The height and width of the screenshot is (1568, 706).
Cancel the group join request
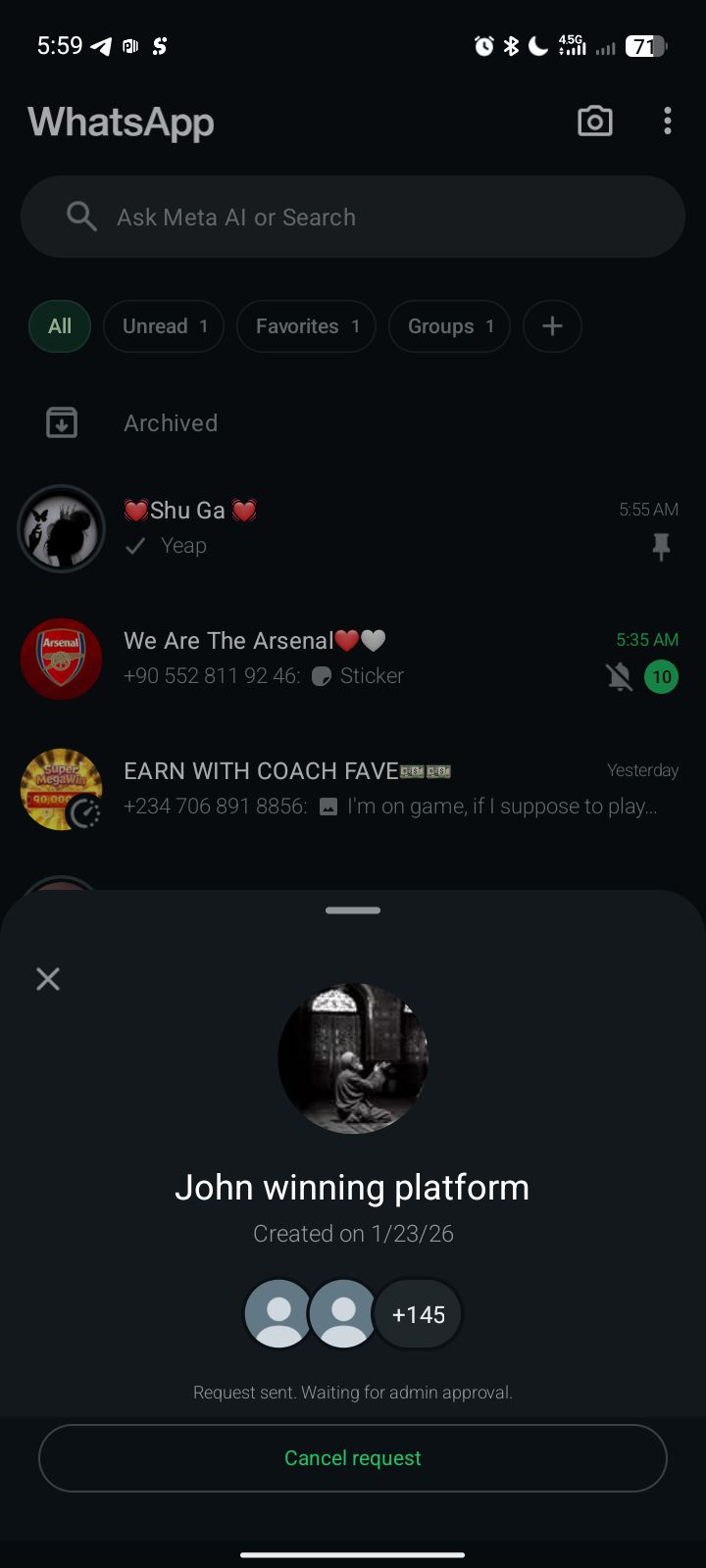click(x=353, y=1458)
